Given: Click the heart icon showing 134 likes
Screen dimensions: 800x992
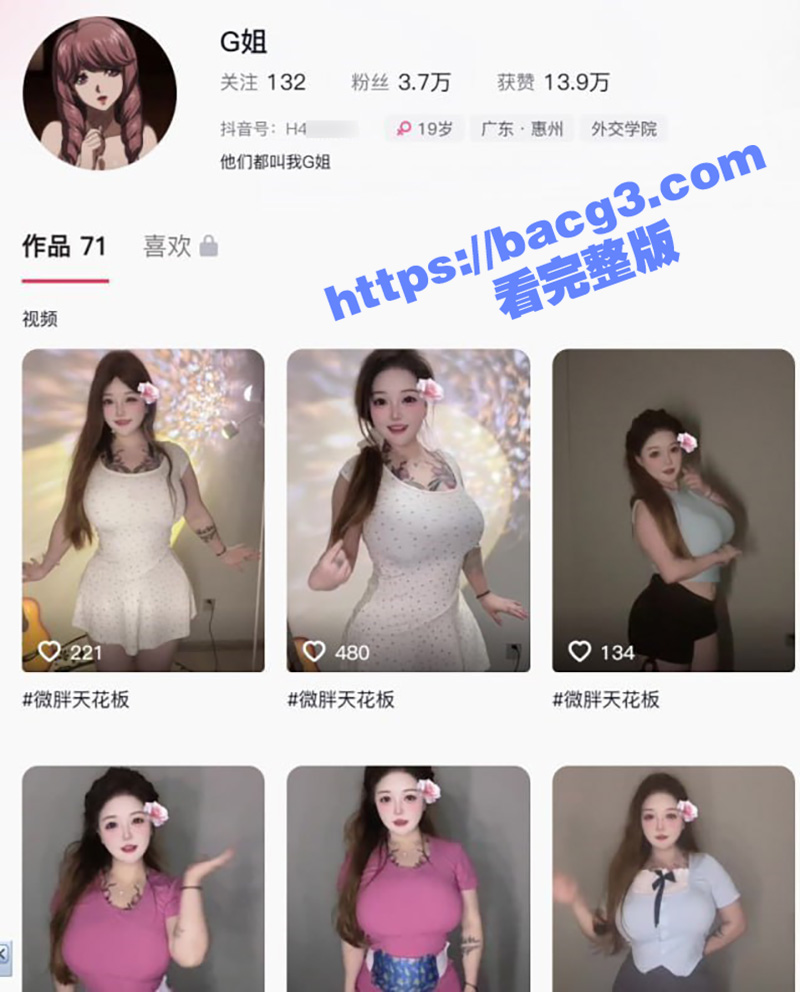Looking at the screenshot, I should (x=579, y=651).
